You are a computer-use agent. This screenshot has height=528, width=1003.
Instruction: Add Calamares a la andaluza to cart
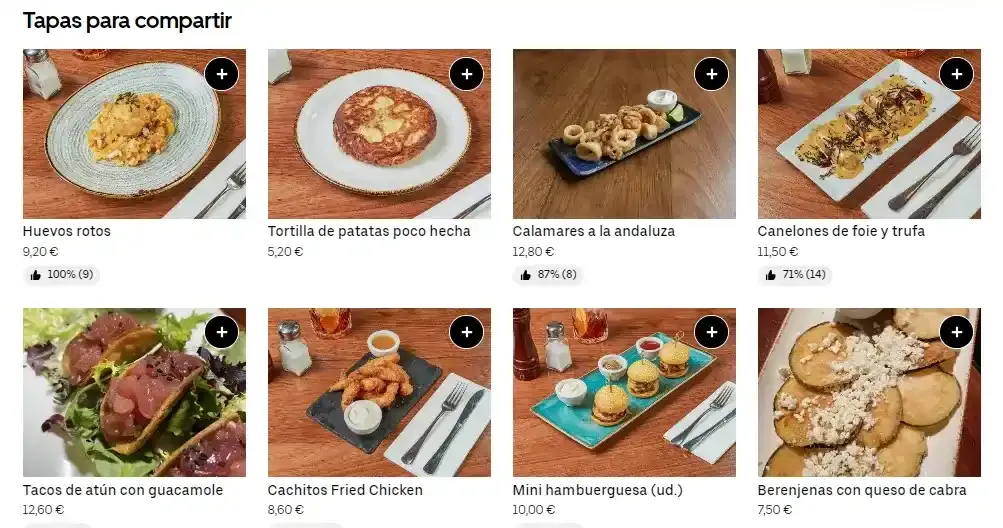tap(712, 73)
